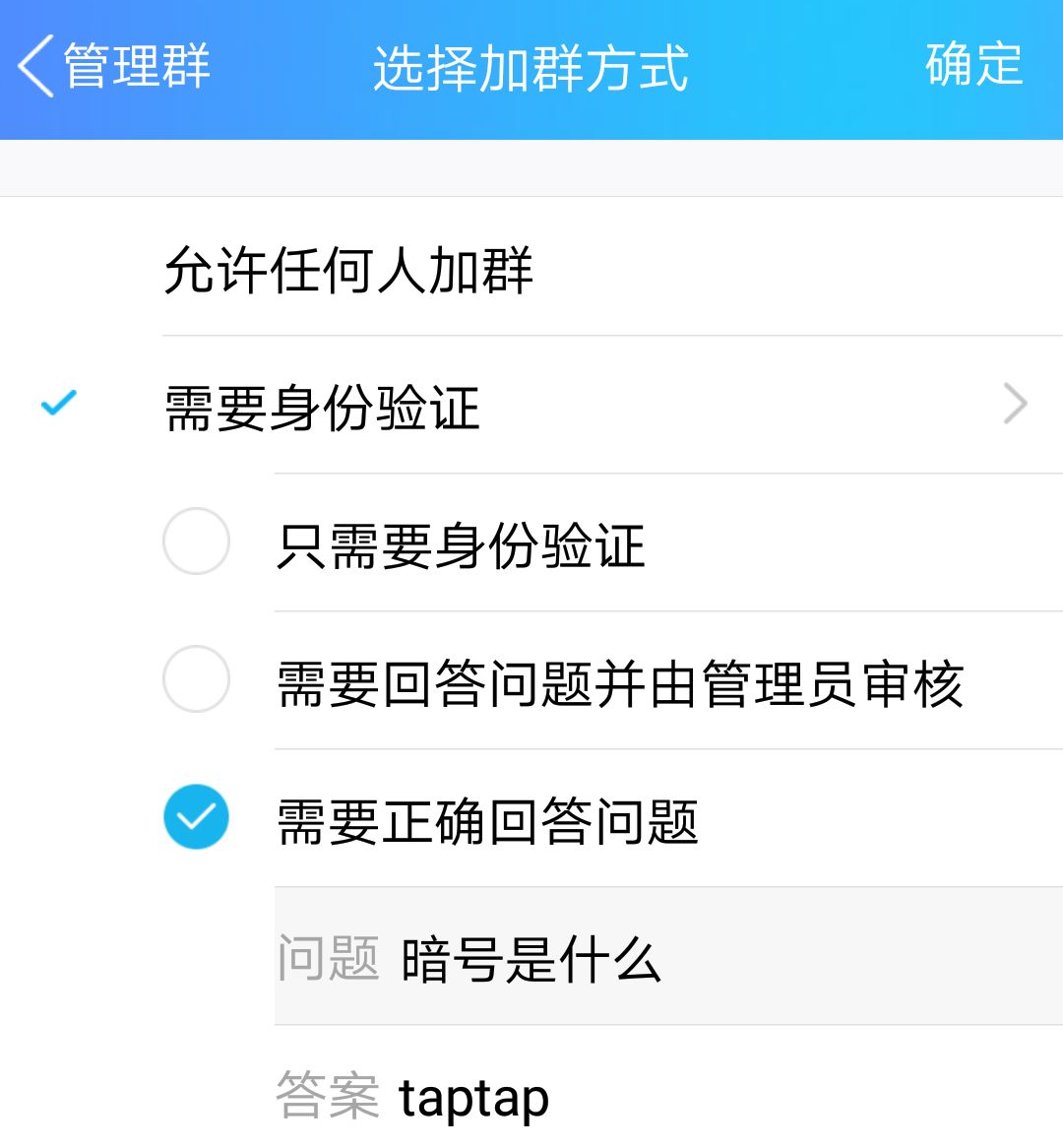The width and height of the screenshot is (1063, 1148).
Task: Tap the back arrow icon to return
Action: coord(34,67)
